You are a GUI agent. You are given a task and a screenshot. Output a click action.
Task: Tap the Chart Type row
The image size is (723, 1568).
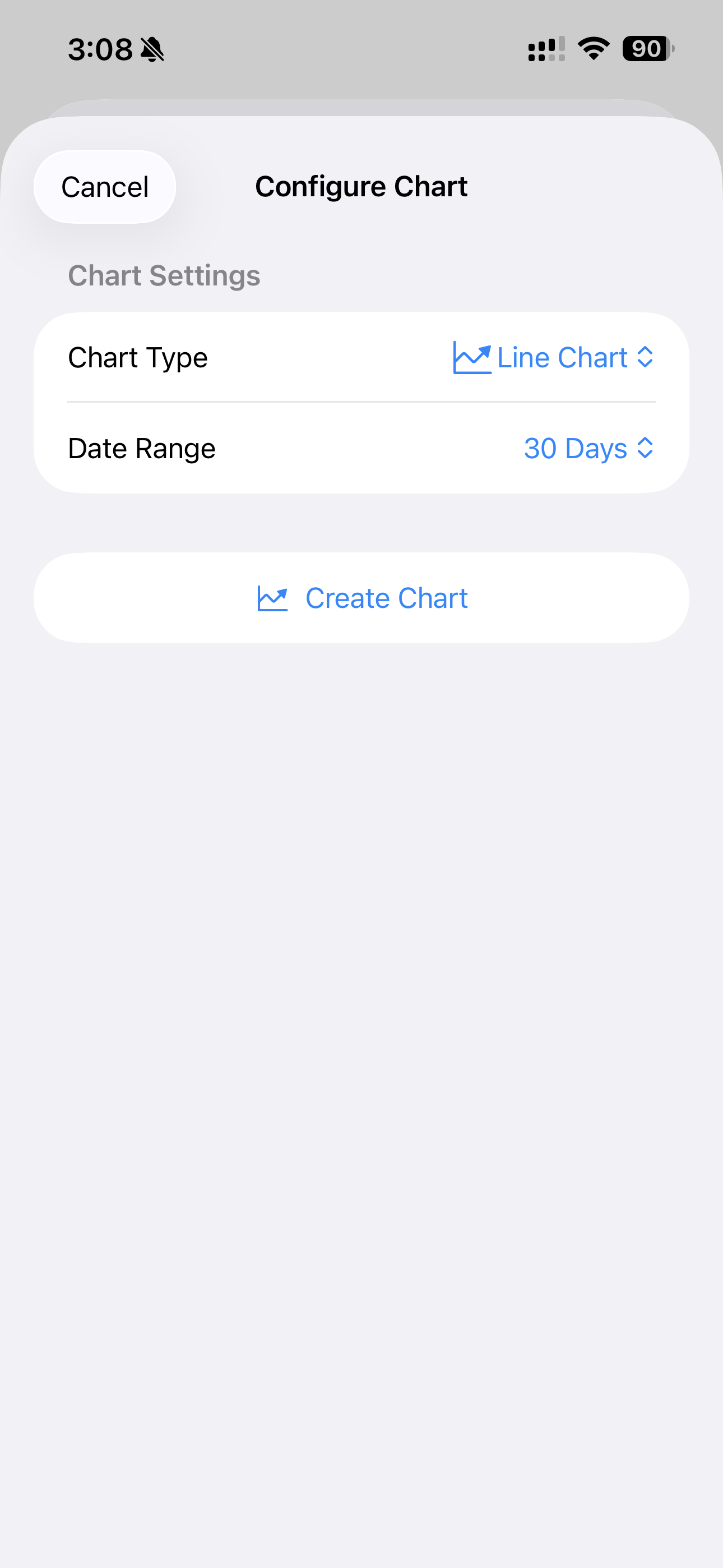click(243, 357)
